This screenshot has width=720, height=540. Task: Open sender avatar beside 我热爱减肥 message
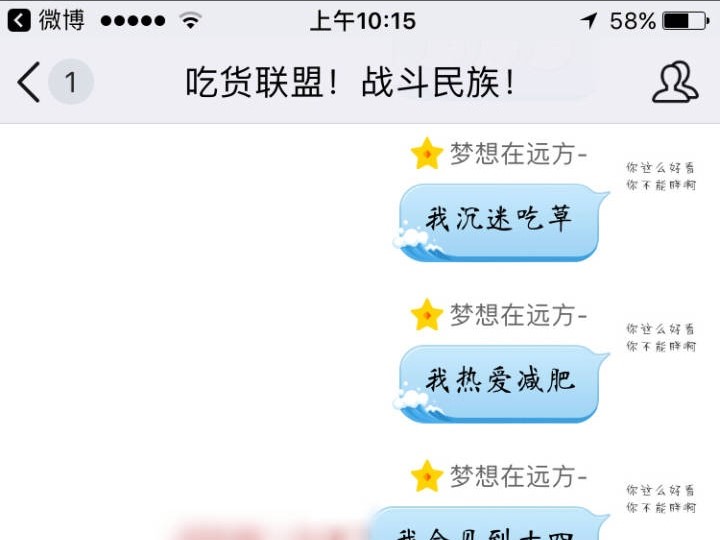(x=661, y=337)
